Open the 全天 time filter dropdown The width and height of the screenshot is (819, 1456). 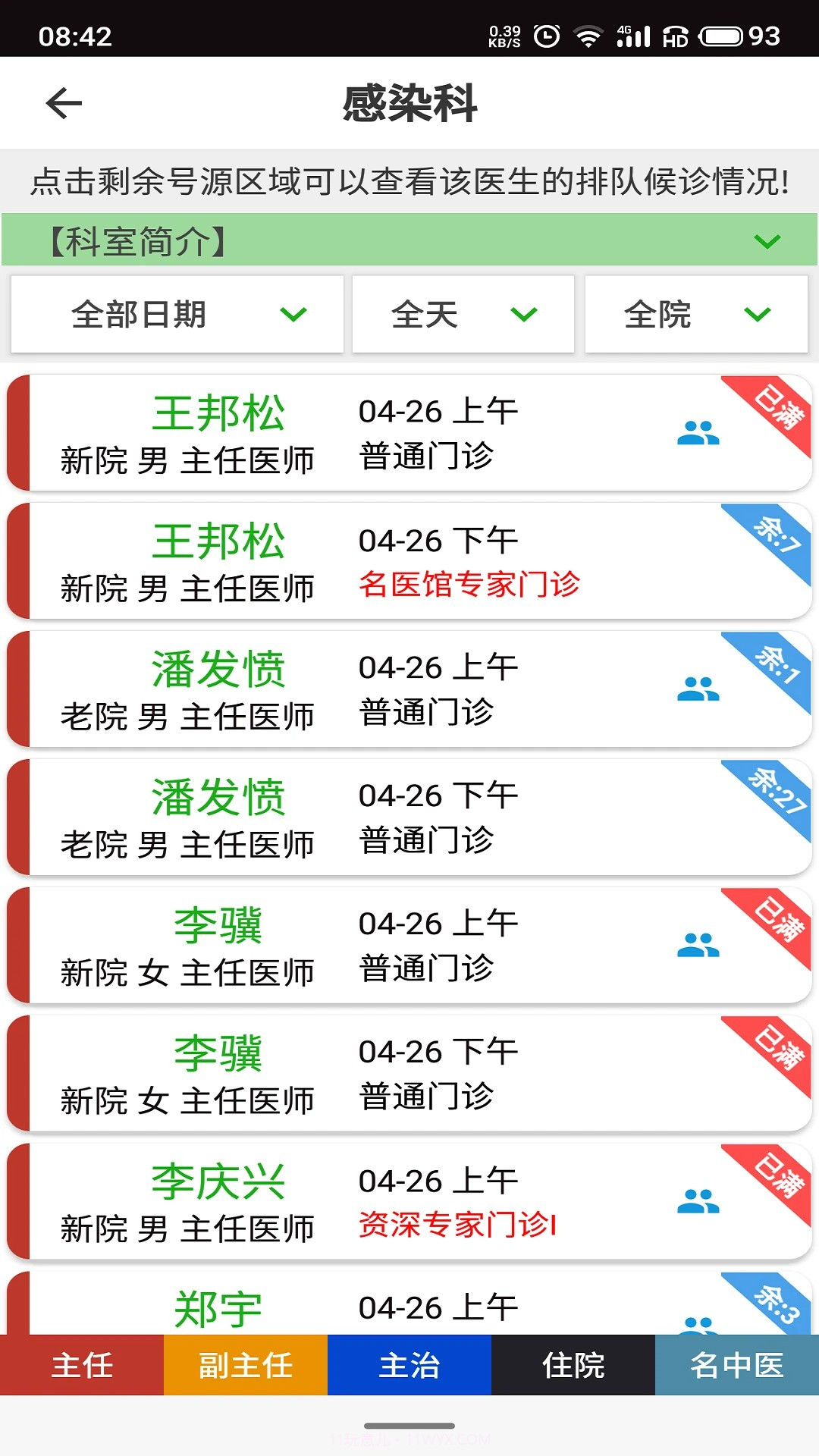(x=462, y=315)
